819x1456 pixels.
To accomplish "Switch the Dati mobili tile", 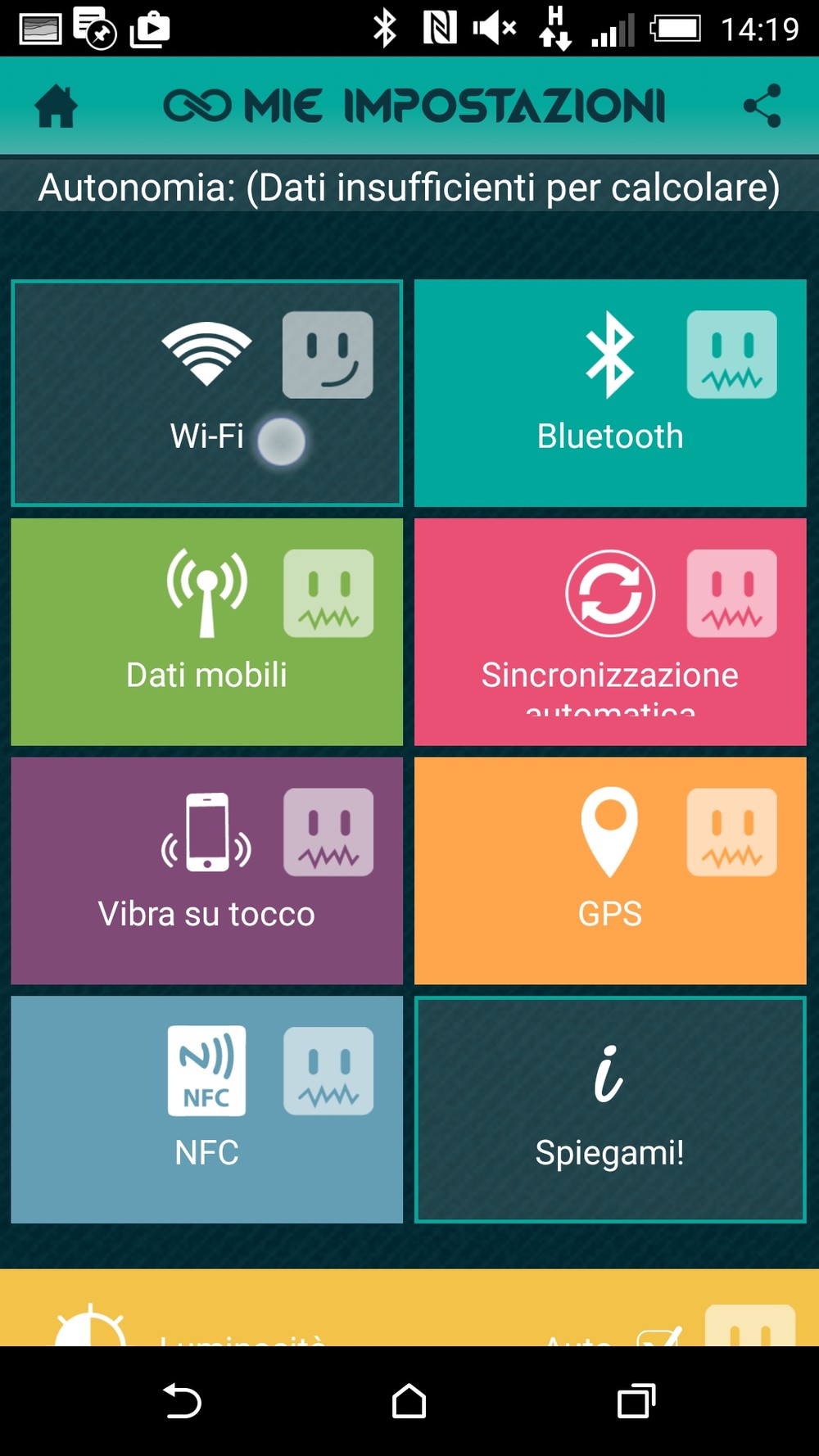I will (x=207, y=631).
